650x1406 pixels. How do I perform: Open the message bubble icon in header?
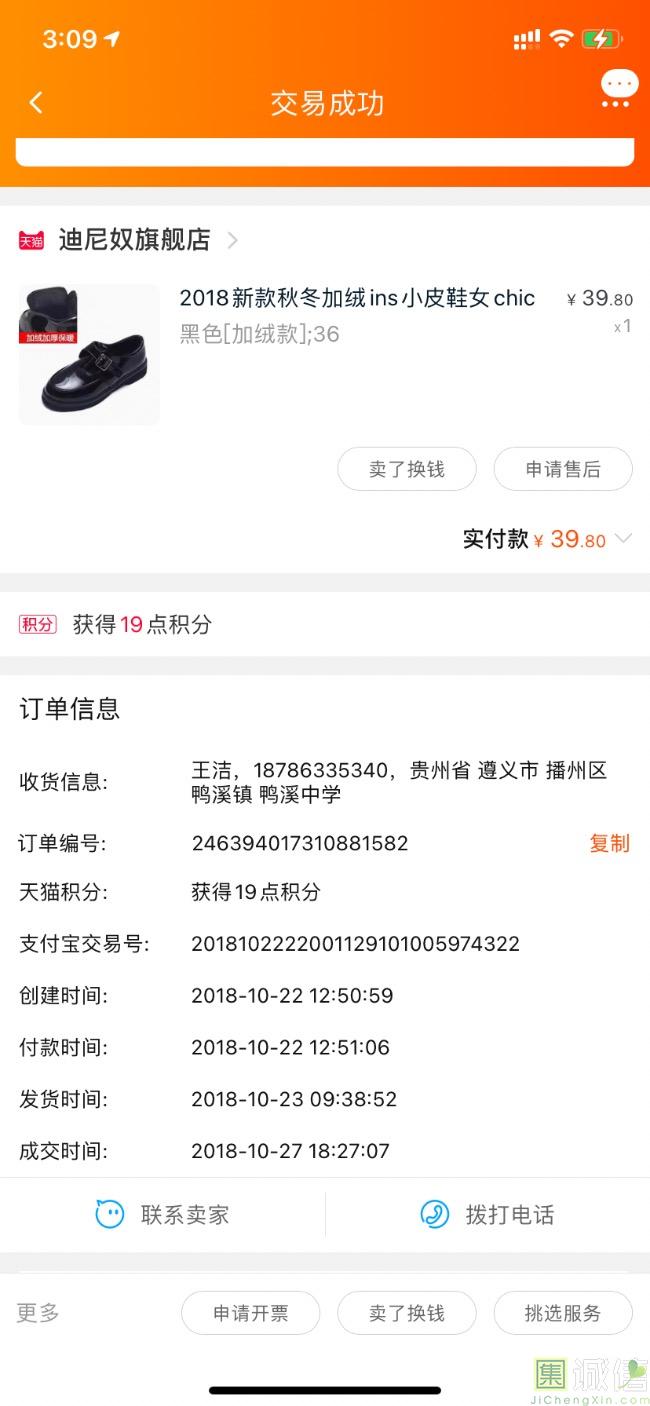(x=619, y=88)
